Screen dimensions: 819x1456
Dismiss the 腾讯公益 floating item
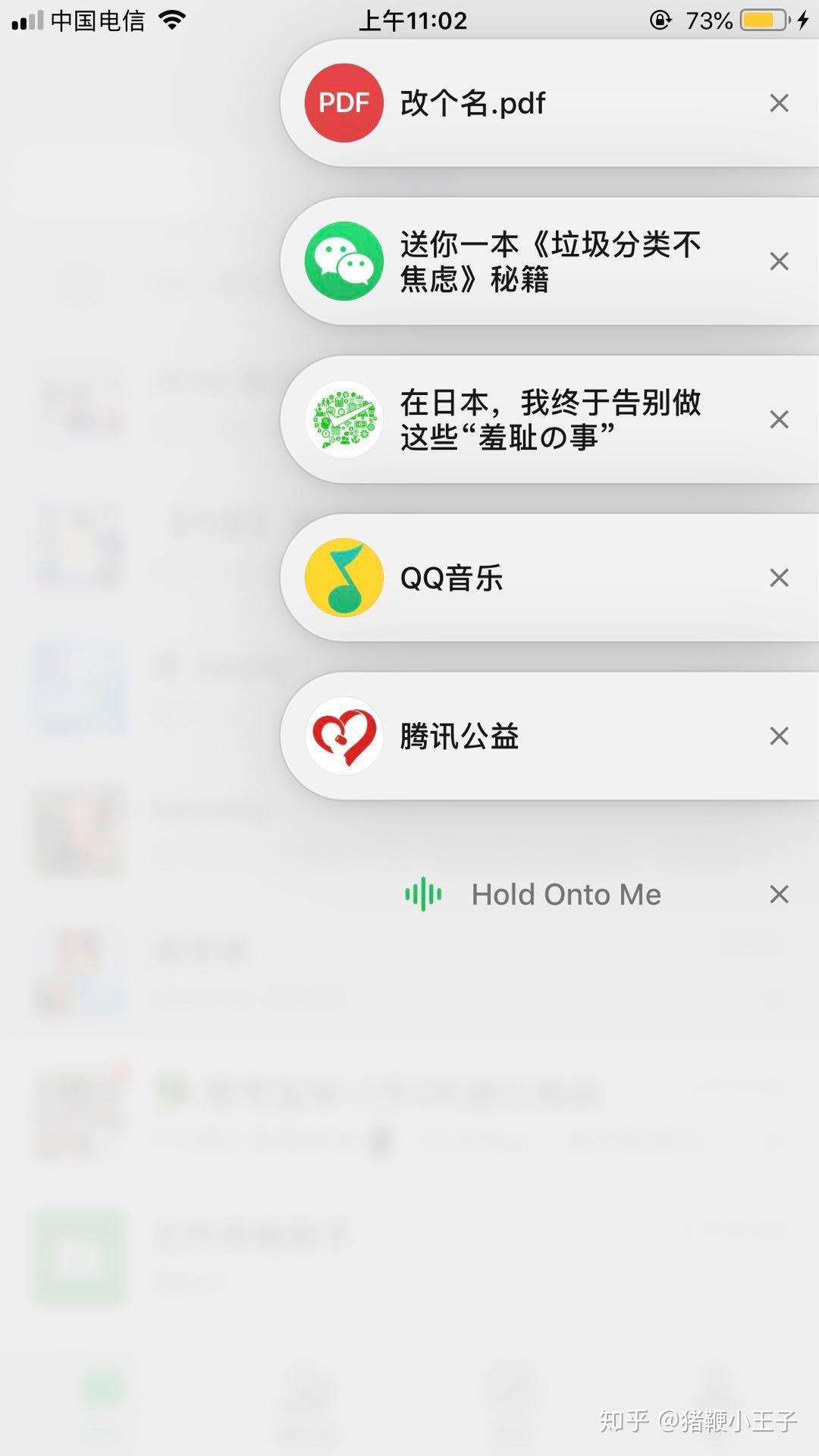(x=780, y=736)
